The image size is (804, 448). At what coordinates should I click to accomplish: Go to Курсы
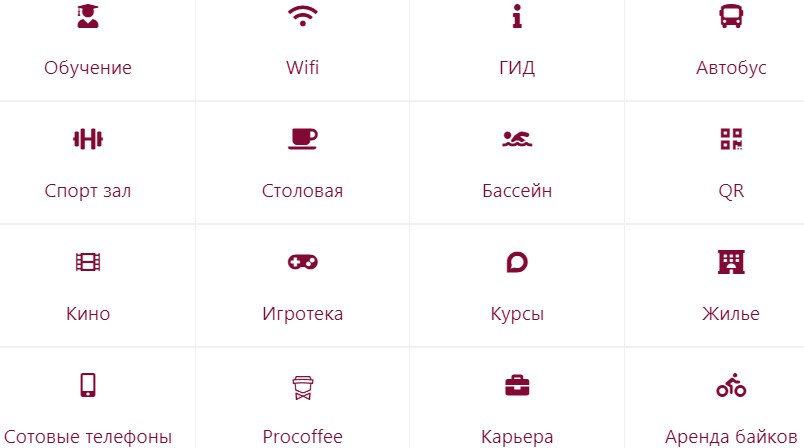coord(517,286)
